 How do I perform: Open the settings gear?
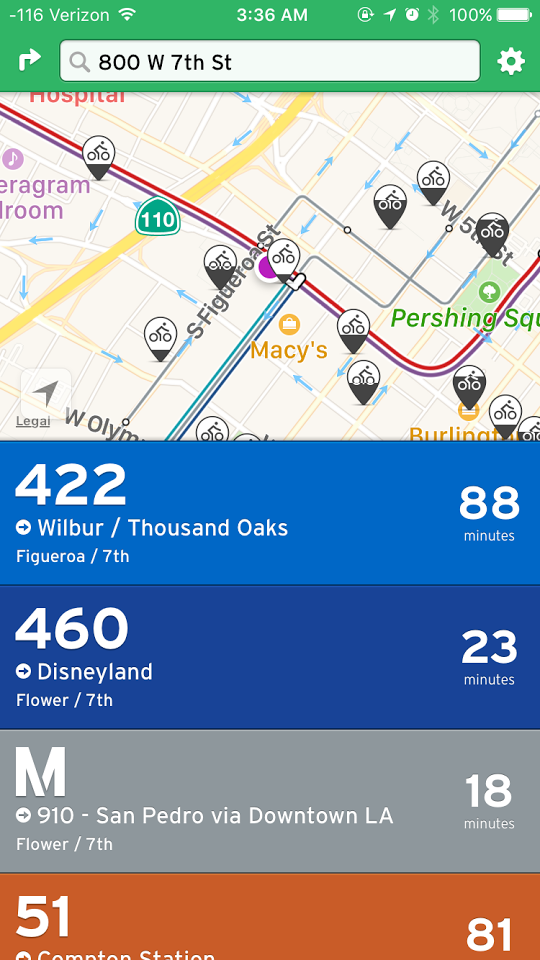click(x=511, y=61)
